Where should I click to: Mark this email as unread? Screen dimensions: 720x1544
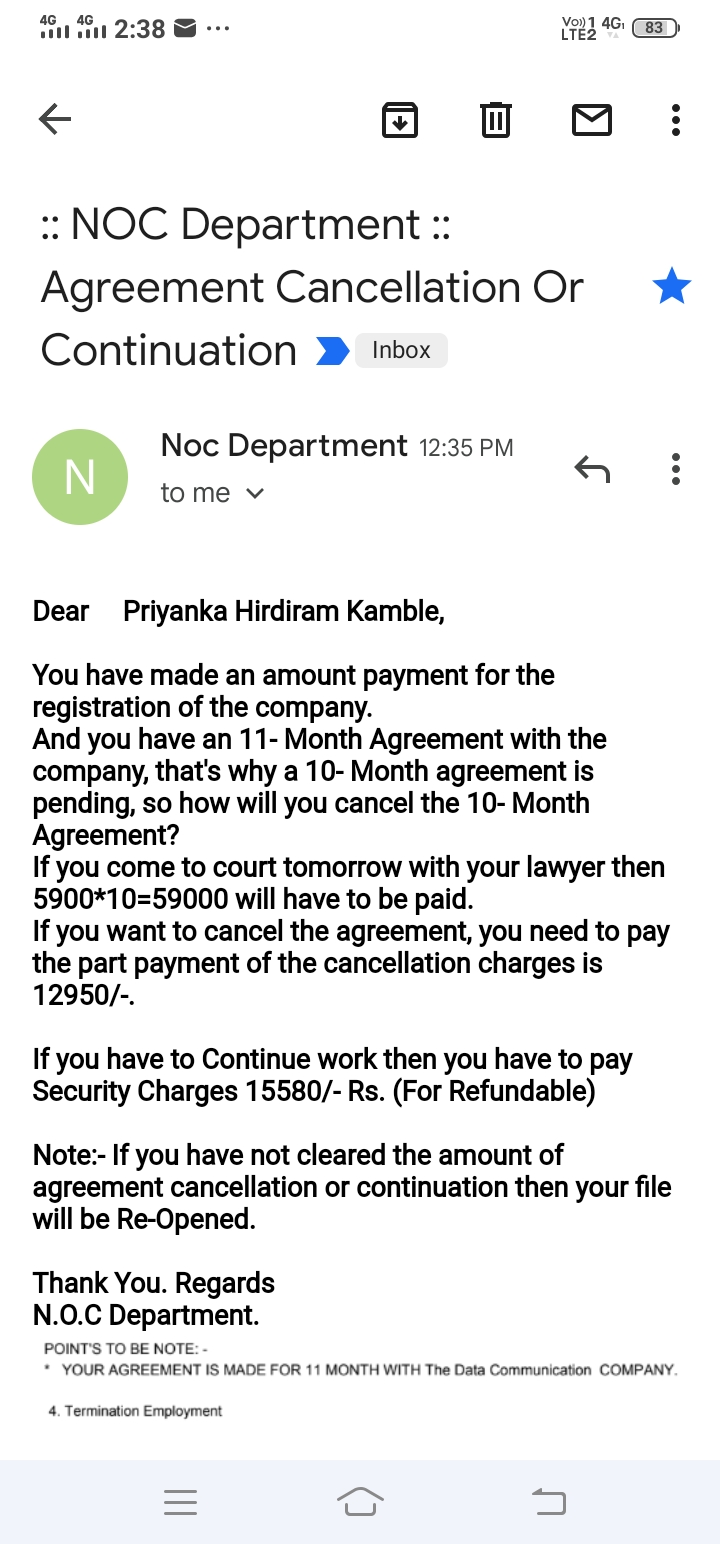(591, 120)
